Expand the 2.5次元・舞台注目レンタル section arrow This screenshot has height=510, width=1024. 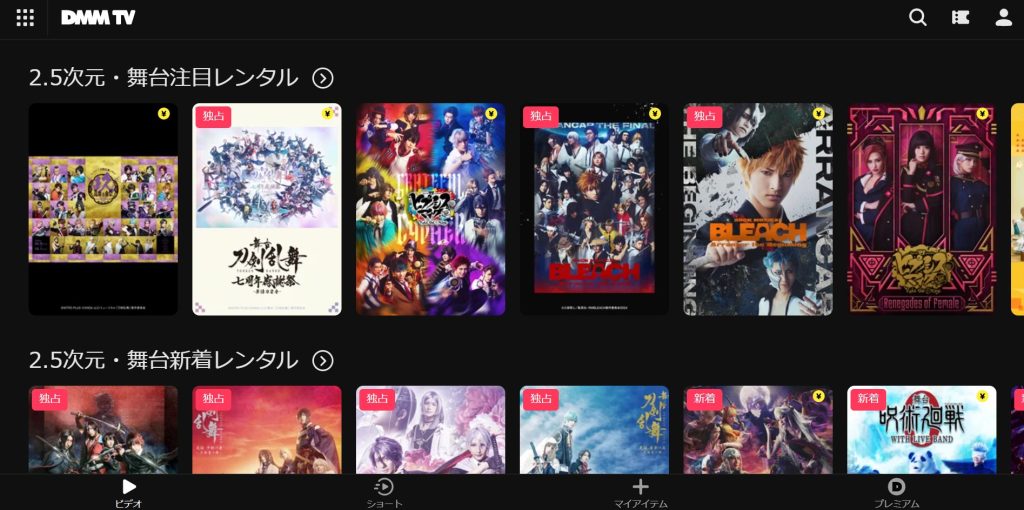pyautogui.click(x=322, y=78)
